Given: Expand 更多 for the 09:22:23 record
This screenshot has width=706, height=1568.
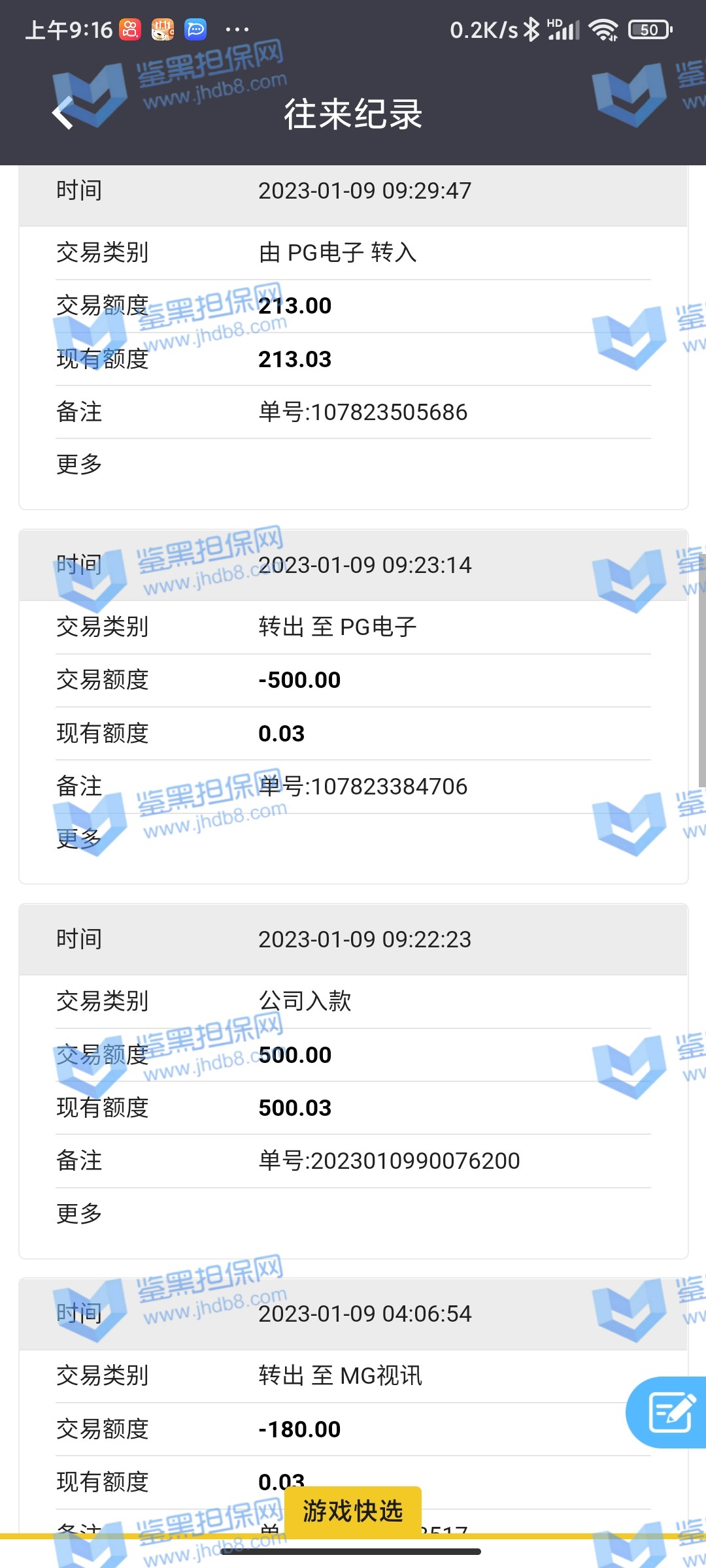Looking at the screenshot, I should click(80, 1213).
